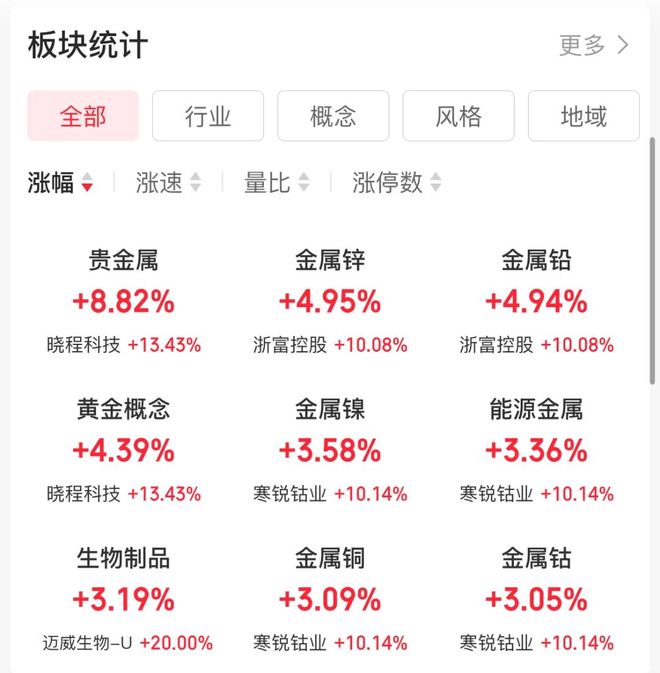The image size is (660, 673).
Task: Open the 生物制品 sector card
Action: 124,599
